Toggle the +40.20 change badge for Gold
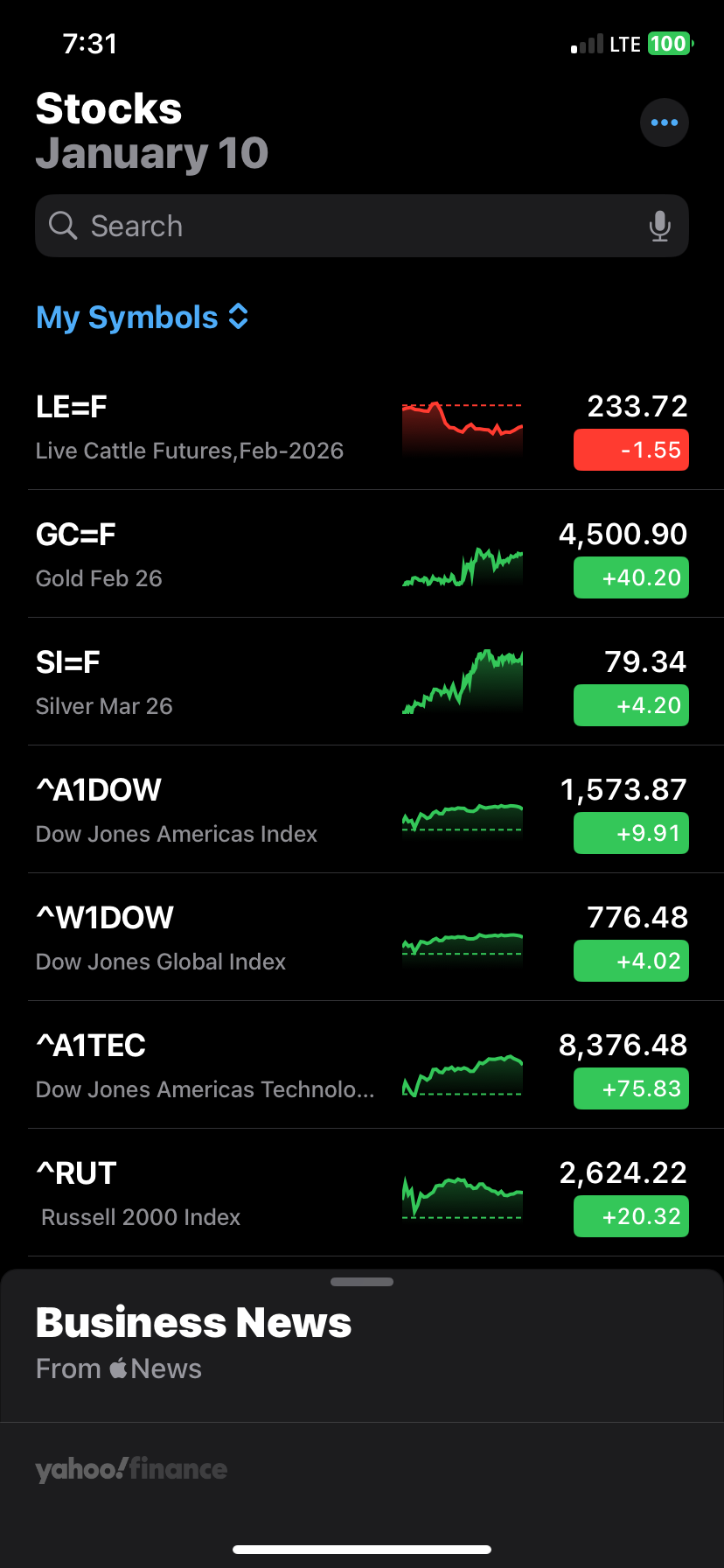The width and height of the screenshot is (724, 1568). [x=630, y=577]
